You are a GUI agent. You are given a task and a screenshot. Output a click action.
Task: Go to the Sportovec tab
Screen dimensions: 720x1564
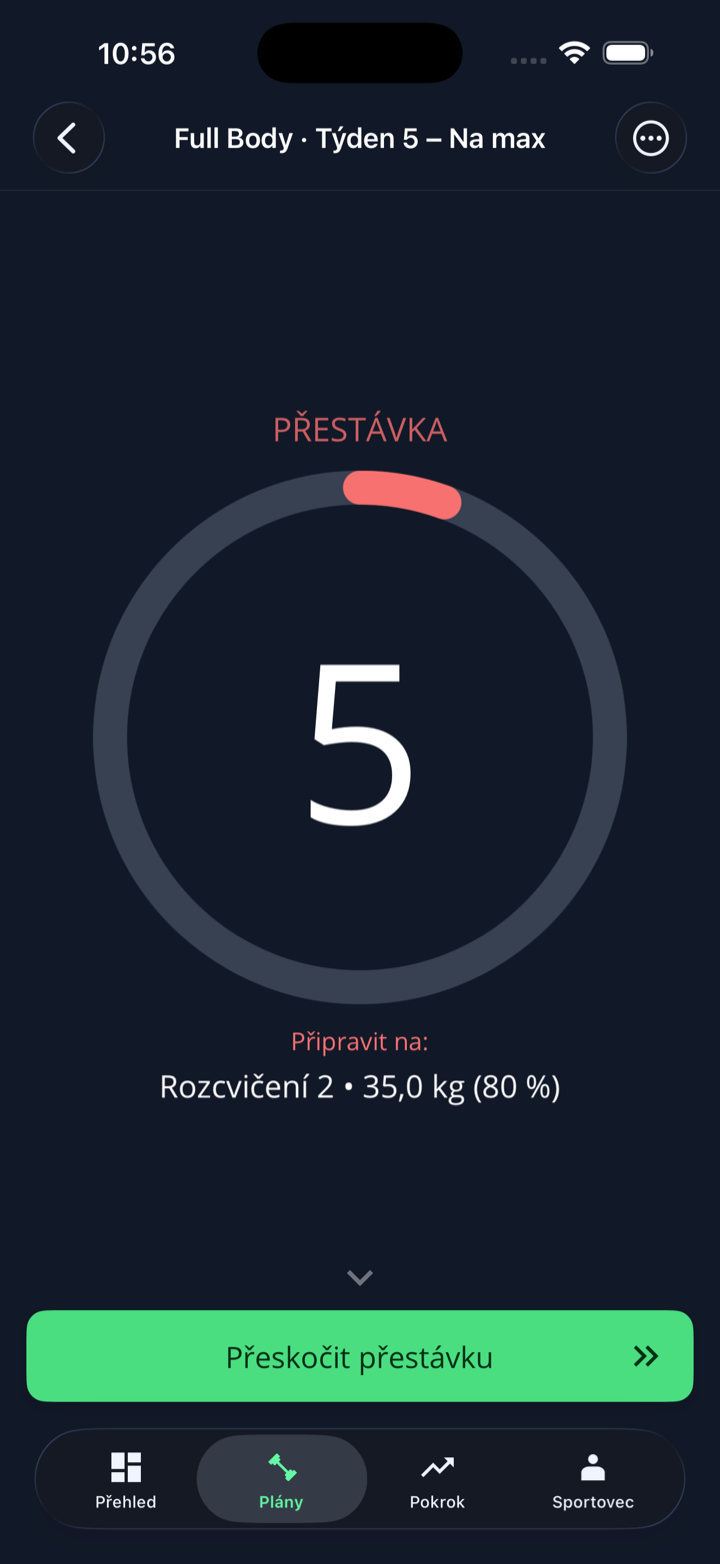[x=593, y=1480]
